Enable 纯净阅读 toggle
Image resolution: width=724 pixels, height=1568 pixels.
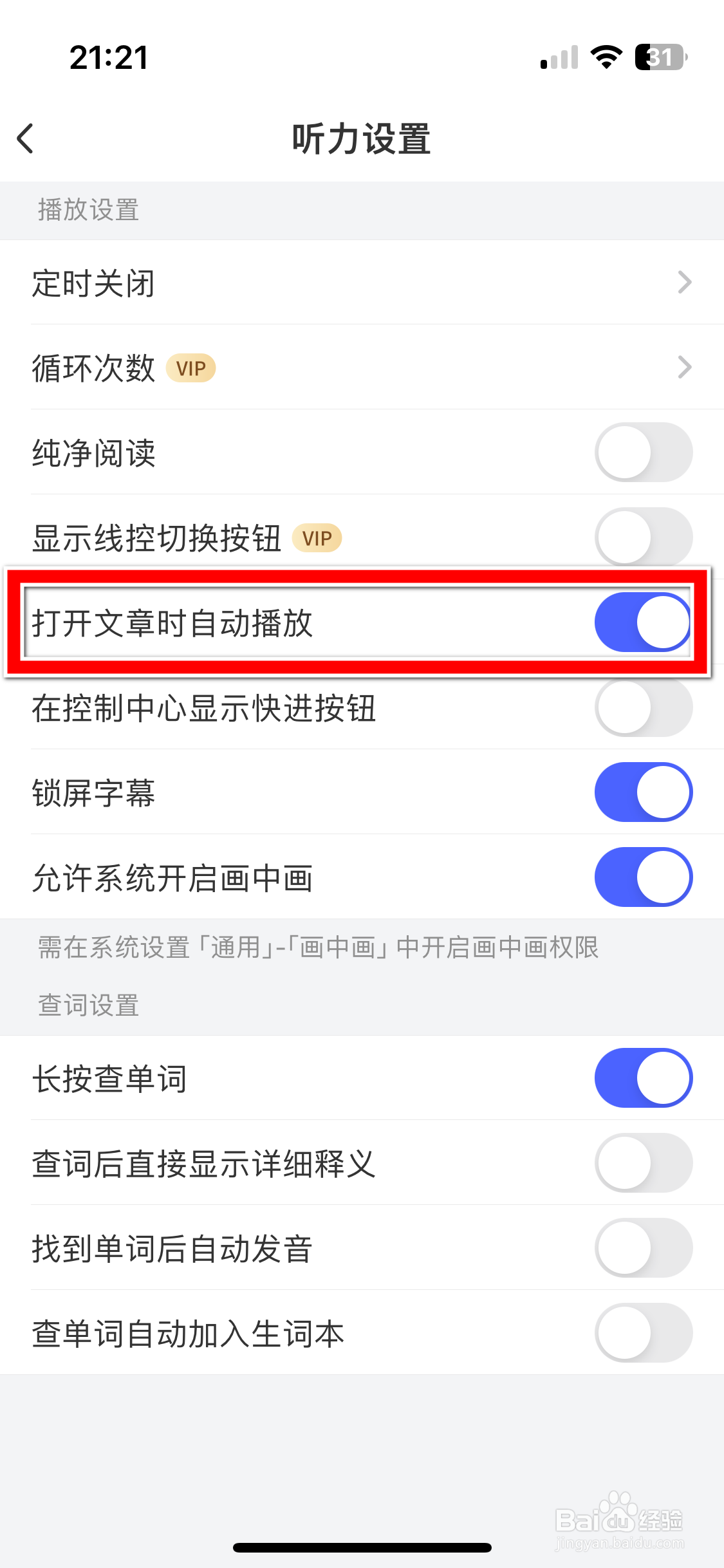pos(642,452)
